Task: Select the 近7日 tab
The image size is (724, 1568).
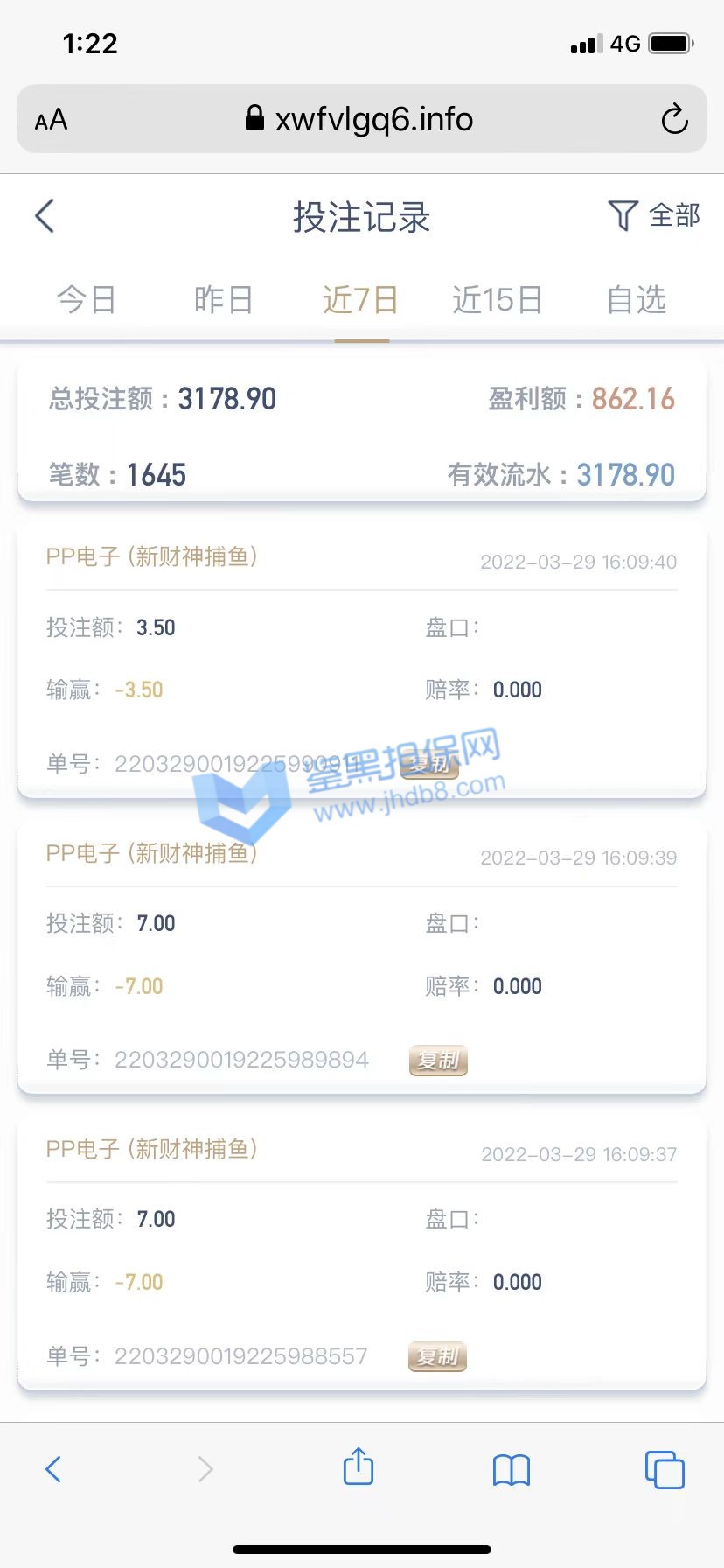Action: coord(361,300)
